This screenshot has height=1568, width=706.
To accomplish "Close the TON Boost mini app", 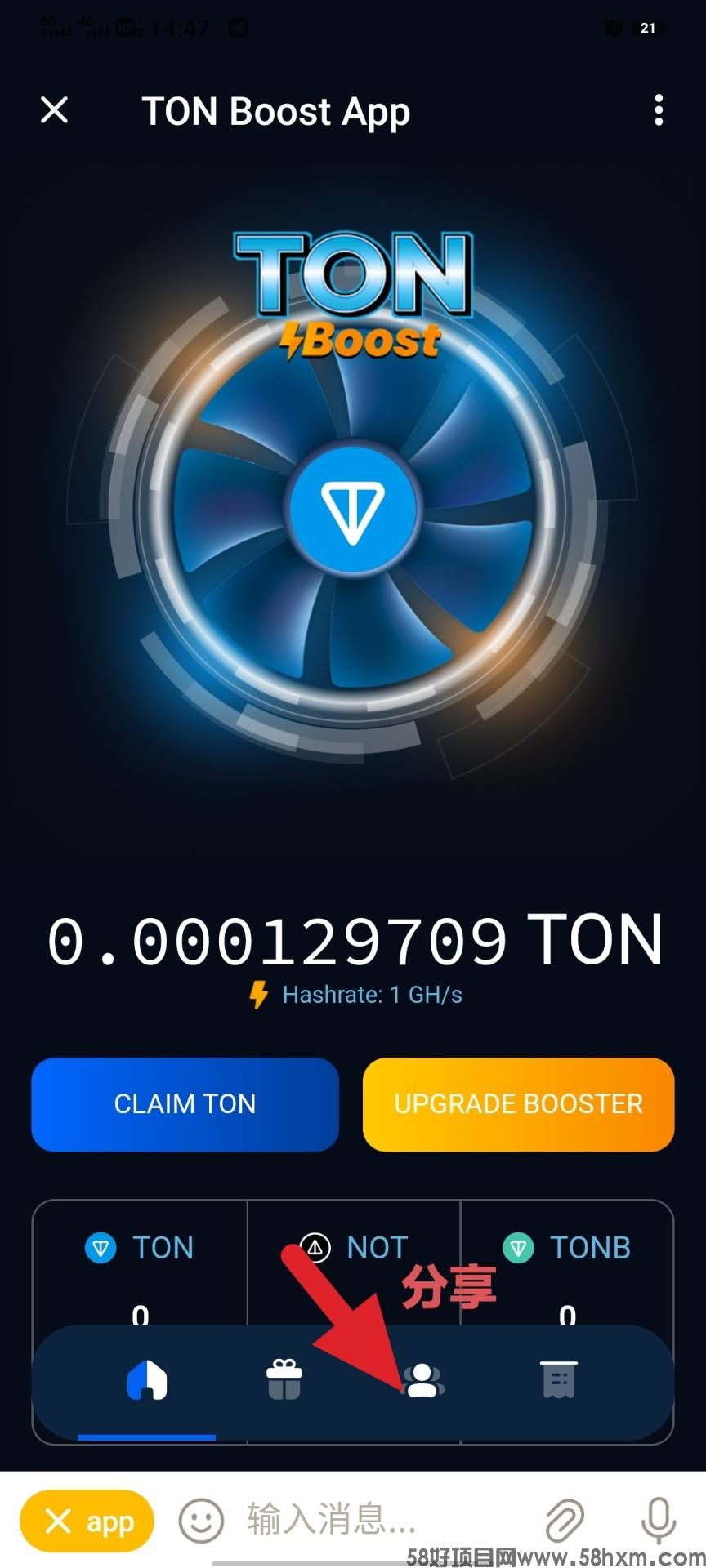I will [55, 110].
